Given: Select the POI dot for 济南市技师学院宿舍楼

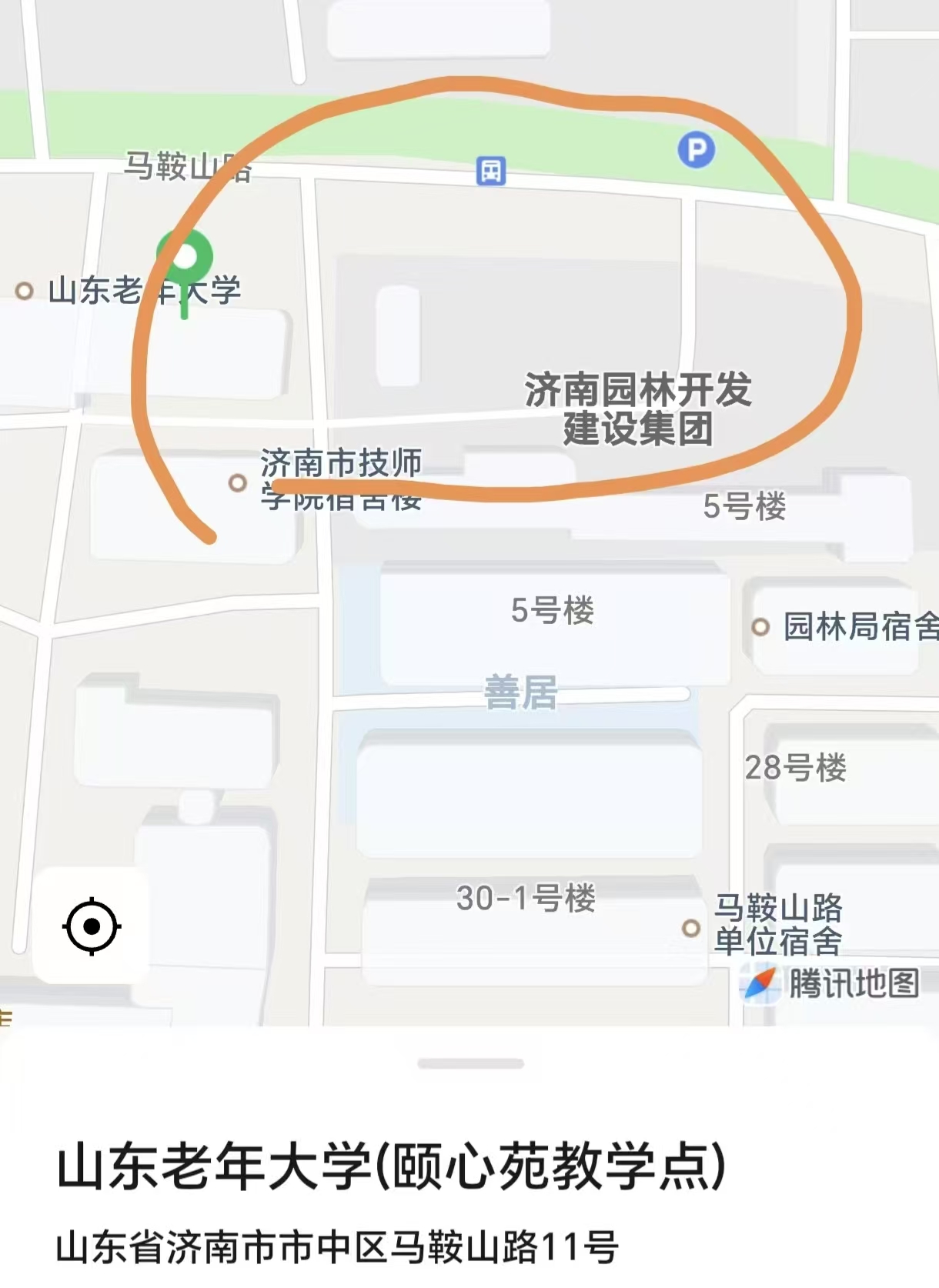Looking at the screenshot, I should pyautogui.click(x=236, y=484).
